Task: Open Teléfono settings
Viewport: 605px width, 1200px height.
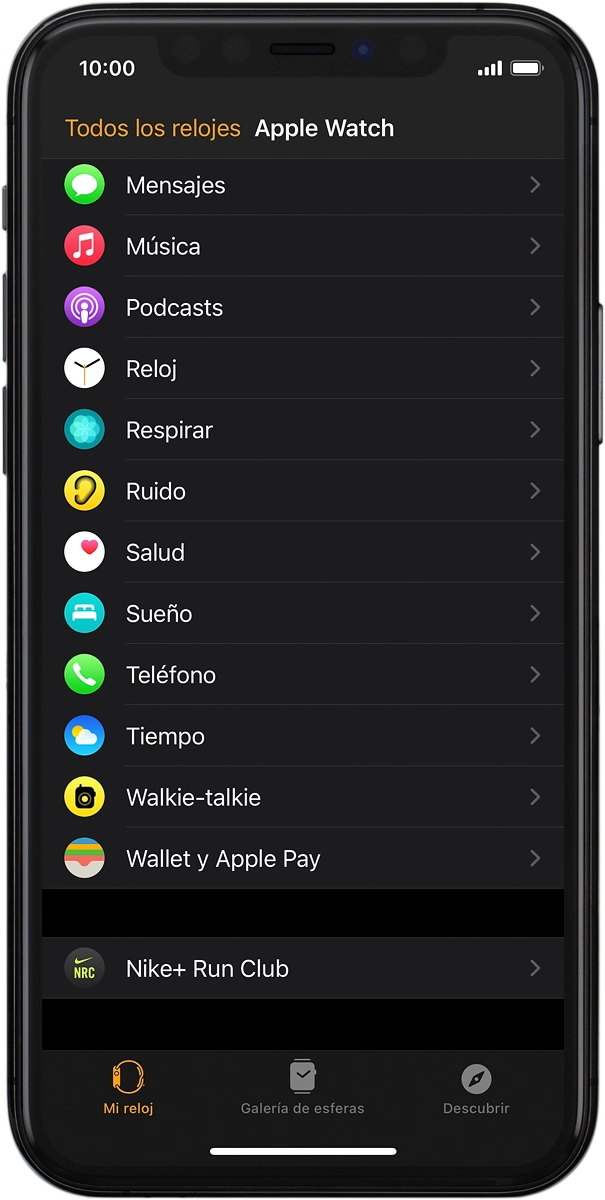Action: pos(303,675)
